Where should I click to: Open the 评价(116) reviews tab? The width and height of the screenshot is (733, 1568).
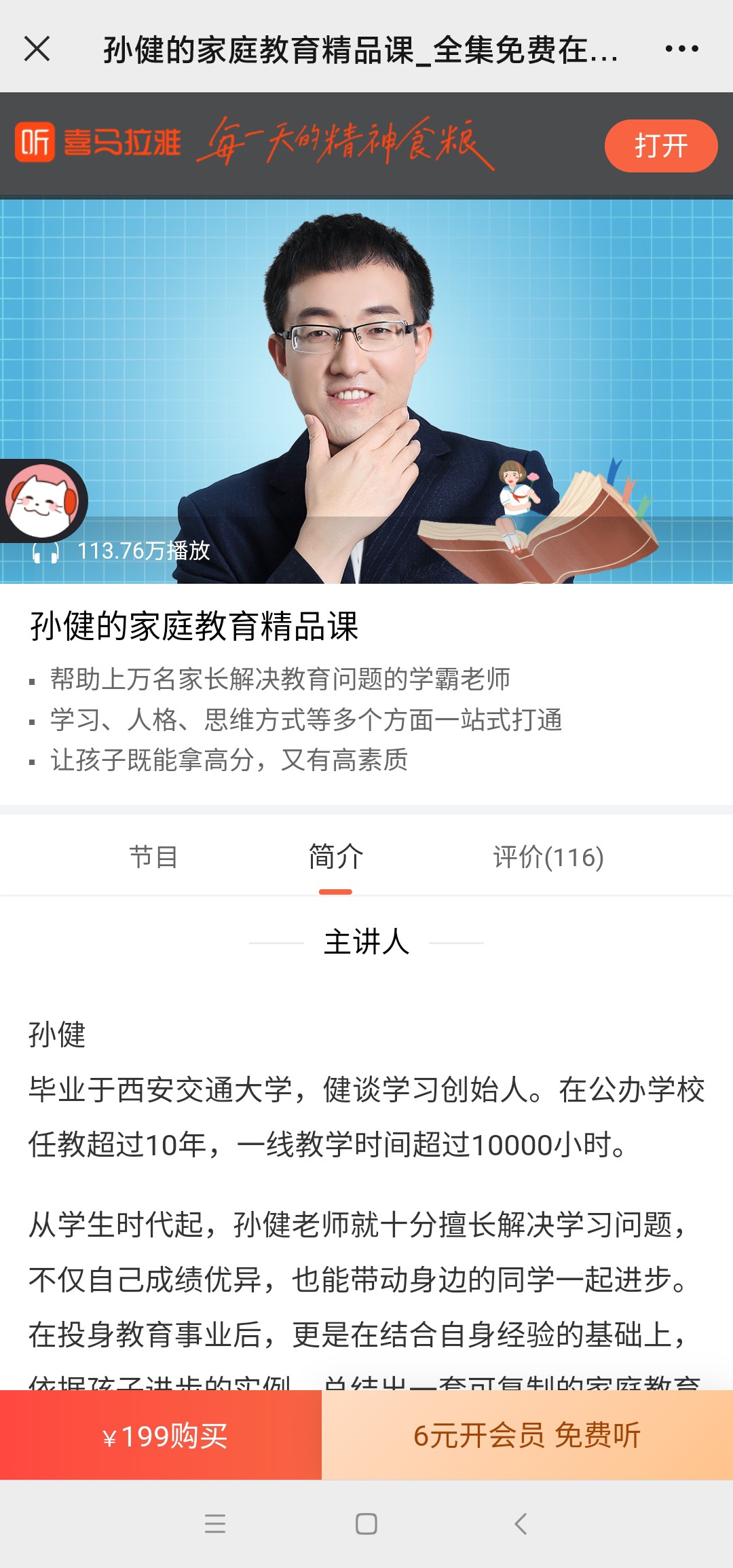click(548, 857)
